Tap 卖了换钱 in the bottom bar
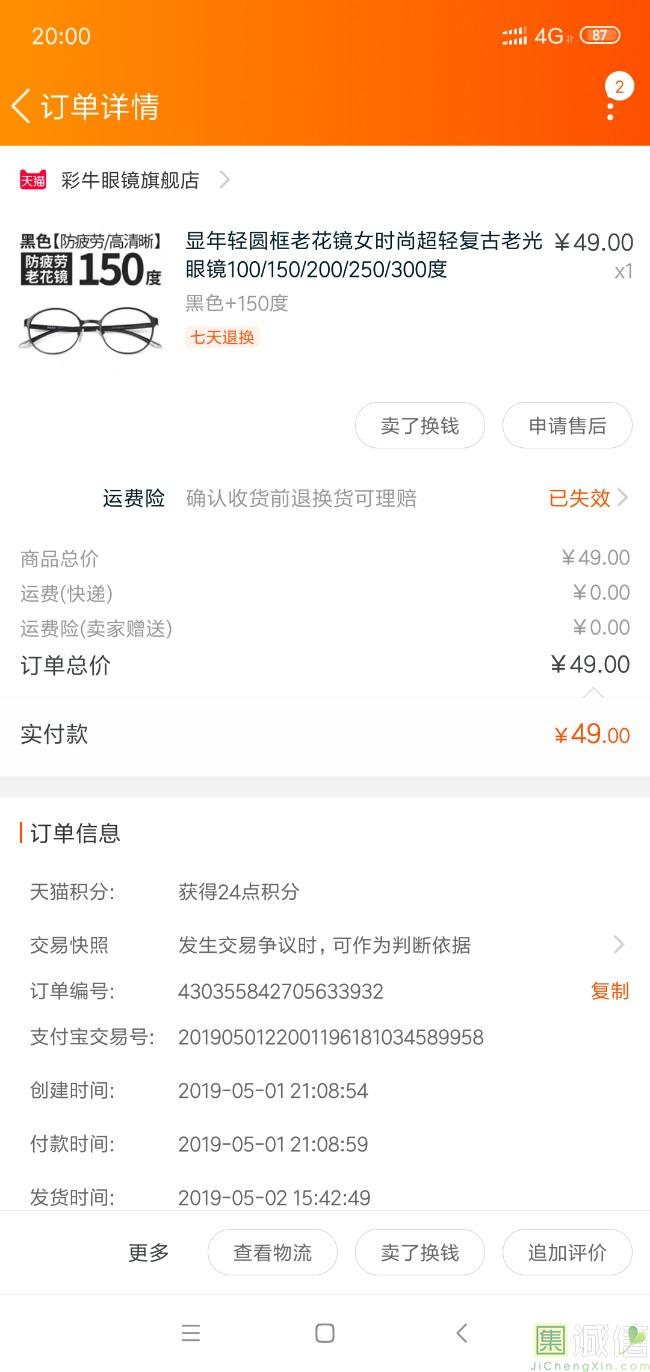Viewport: 650px width, 1372px height. [x=420, y=1252]
